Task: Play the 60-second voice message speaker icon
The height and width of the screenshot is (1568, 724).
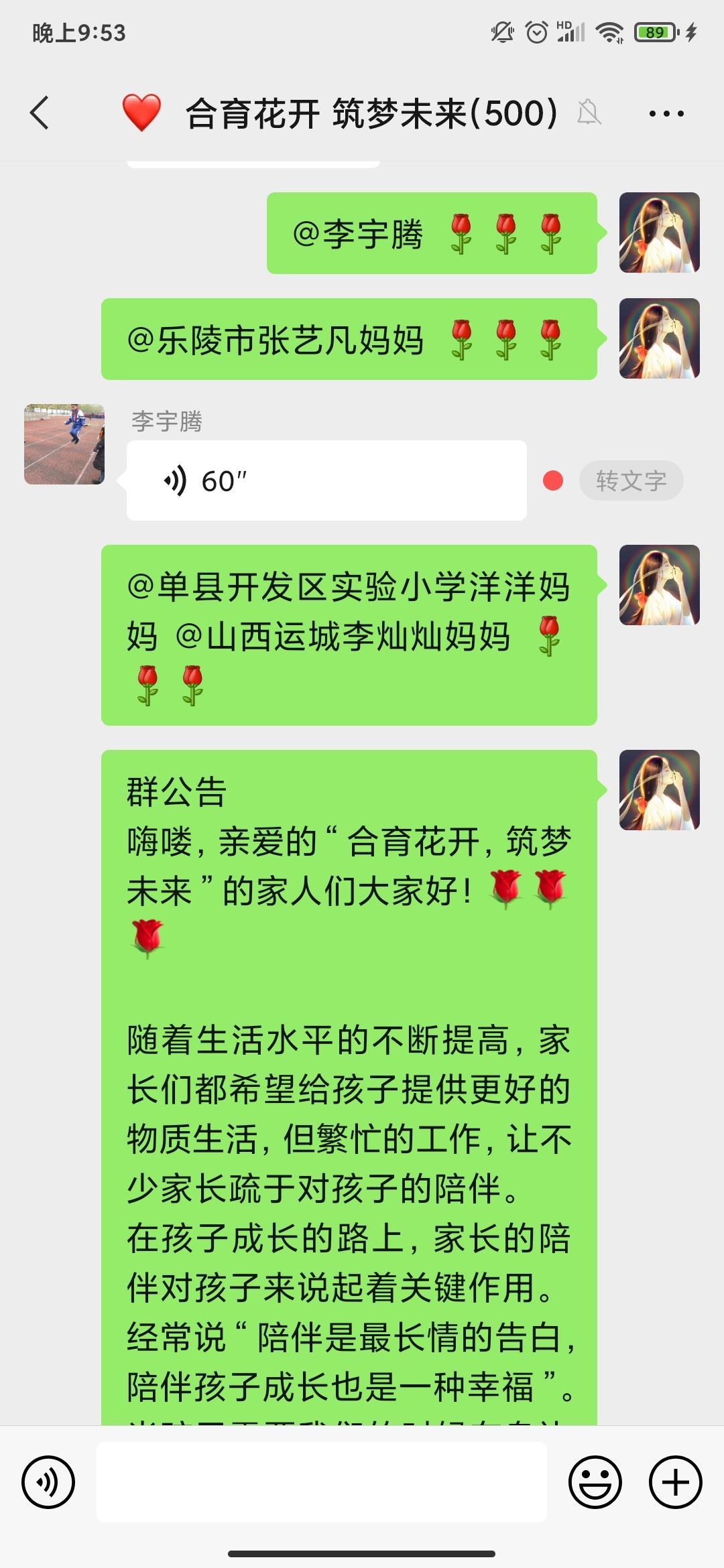Action: [x=173, y=480]
